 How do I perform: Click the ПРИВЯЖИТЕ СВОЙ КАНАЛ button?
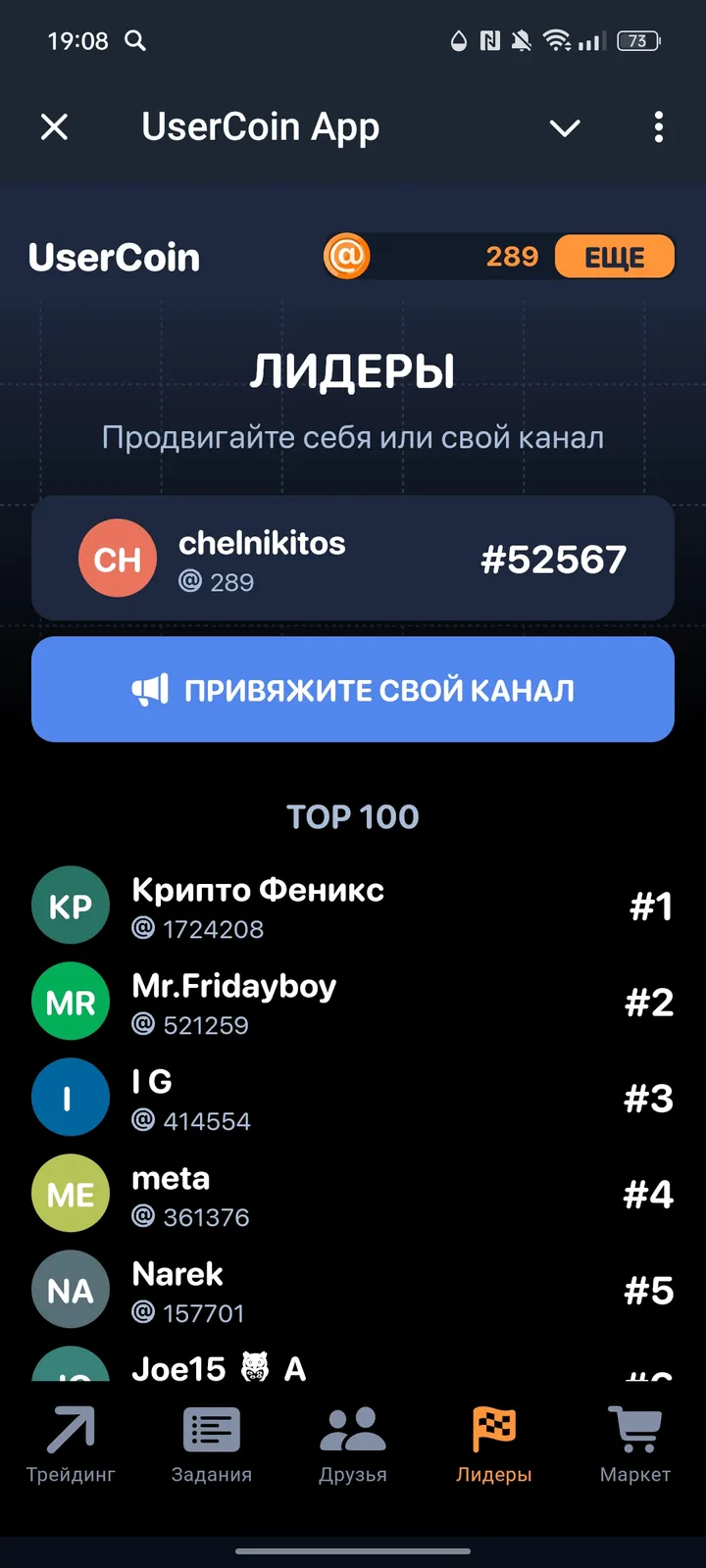tap(353, 689)
